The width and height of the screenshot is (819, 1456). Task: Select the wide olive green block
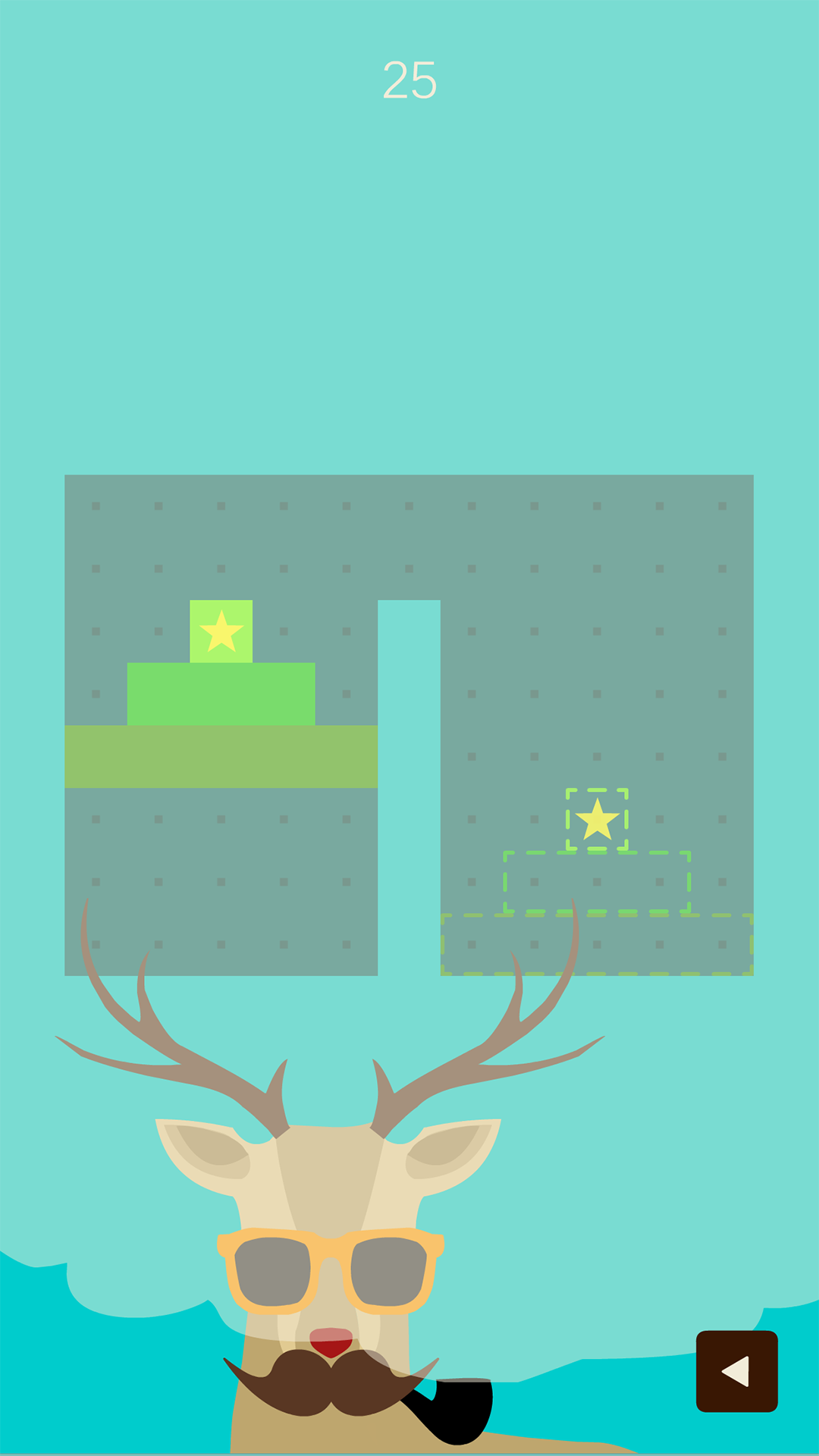click(x=221, y=756)
